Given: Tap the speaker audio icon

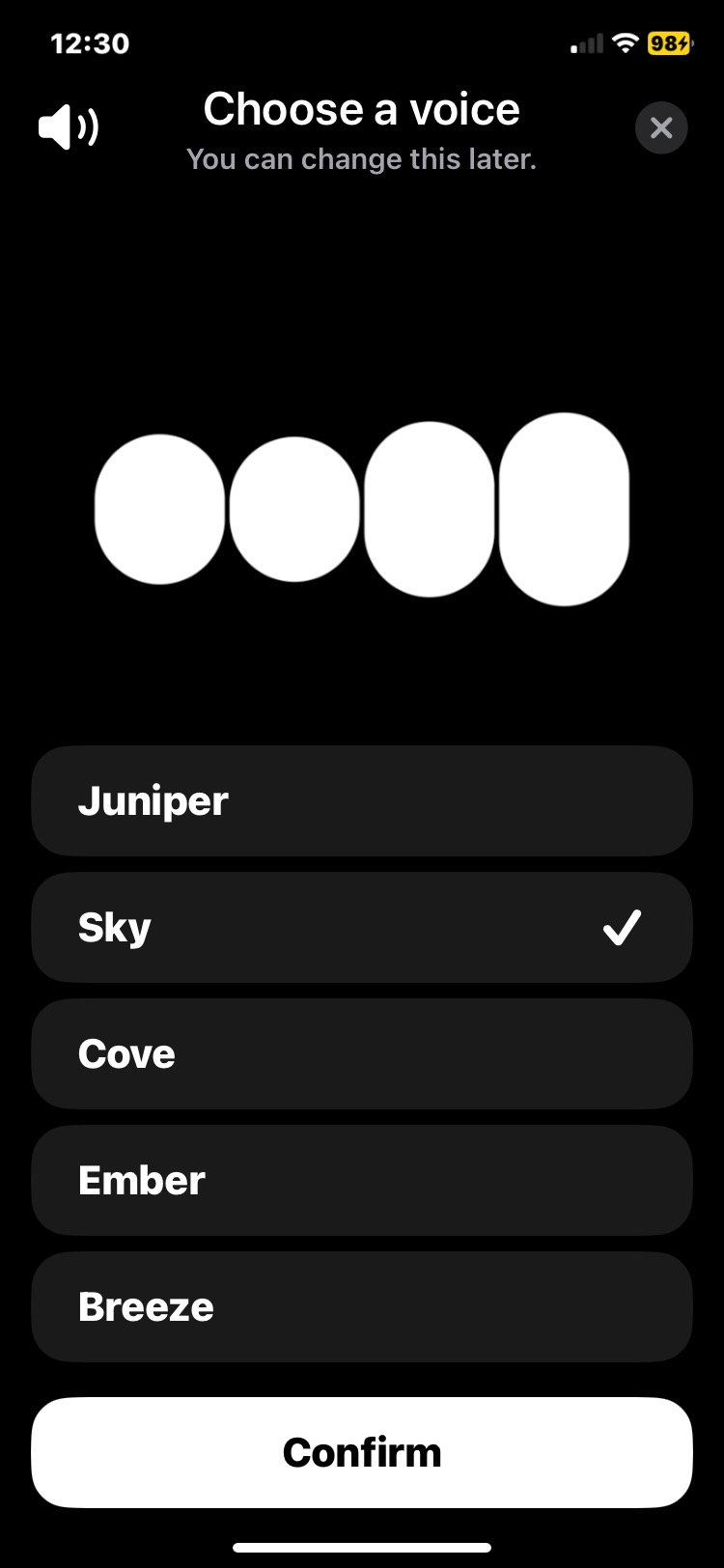Looking at the screenshot, I should pyautogui.click(x=69, y=127).
